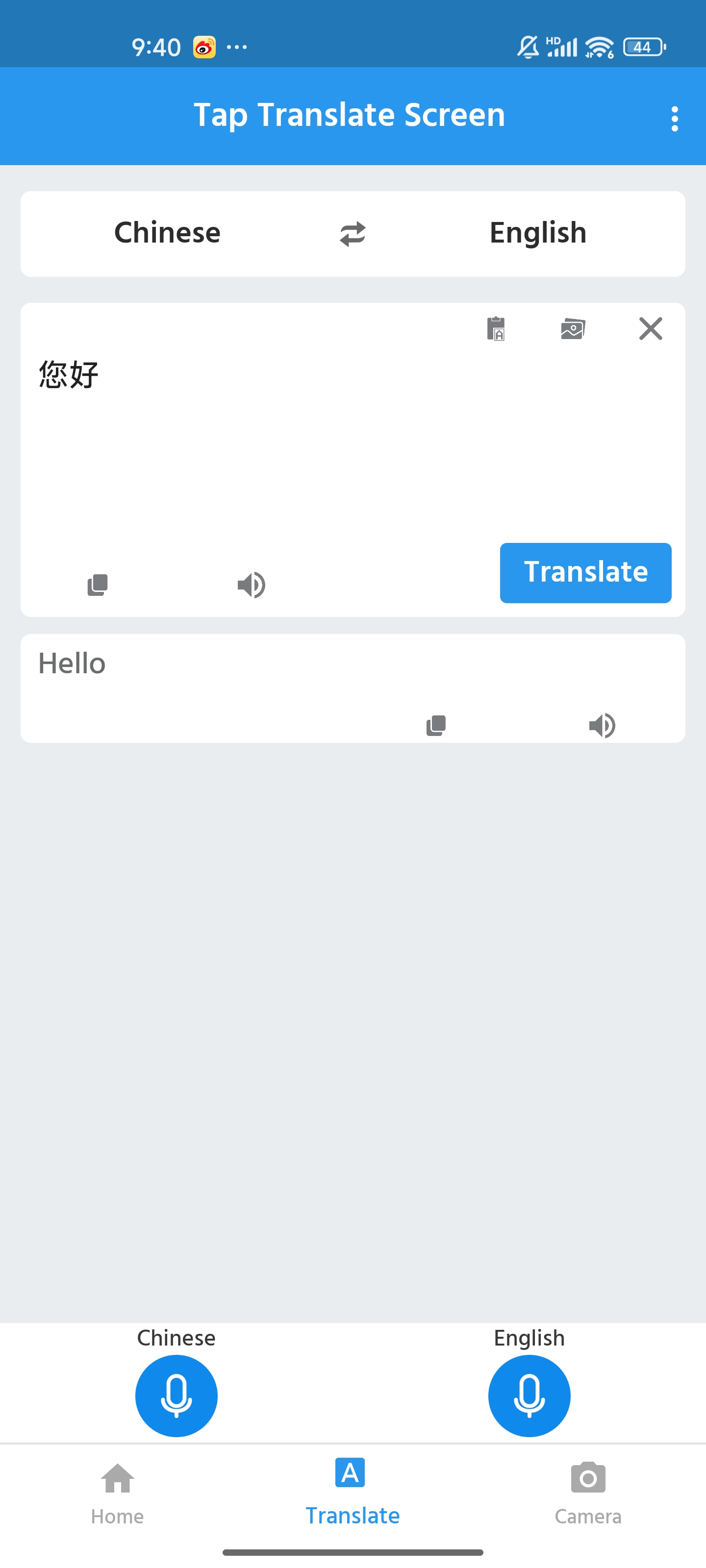Hit the blue Translate button
Screen dimensions: 706x1568
pyautogui.click(x=585, y=573)
